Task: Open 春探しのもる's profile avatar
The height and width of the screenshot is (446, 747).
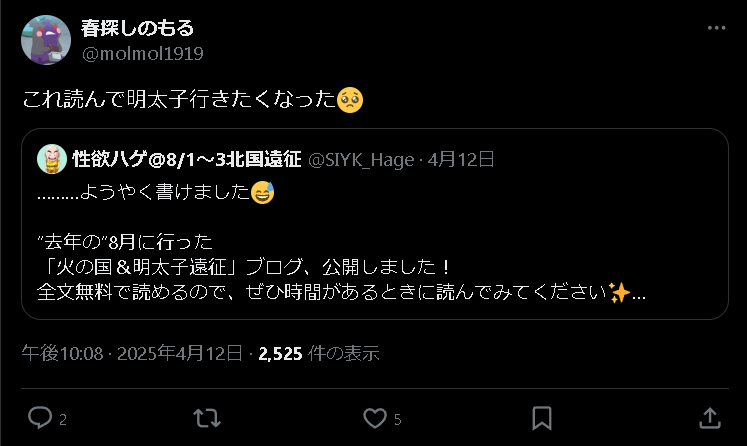Action: pos(45,40)
